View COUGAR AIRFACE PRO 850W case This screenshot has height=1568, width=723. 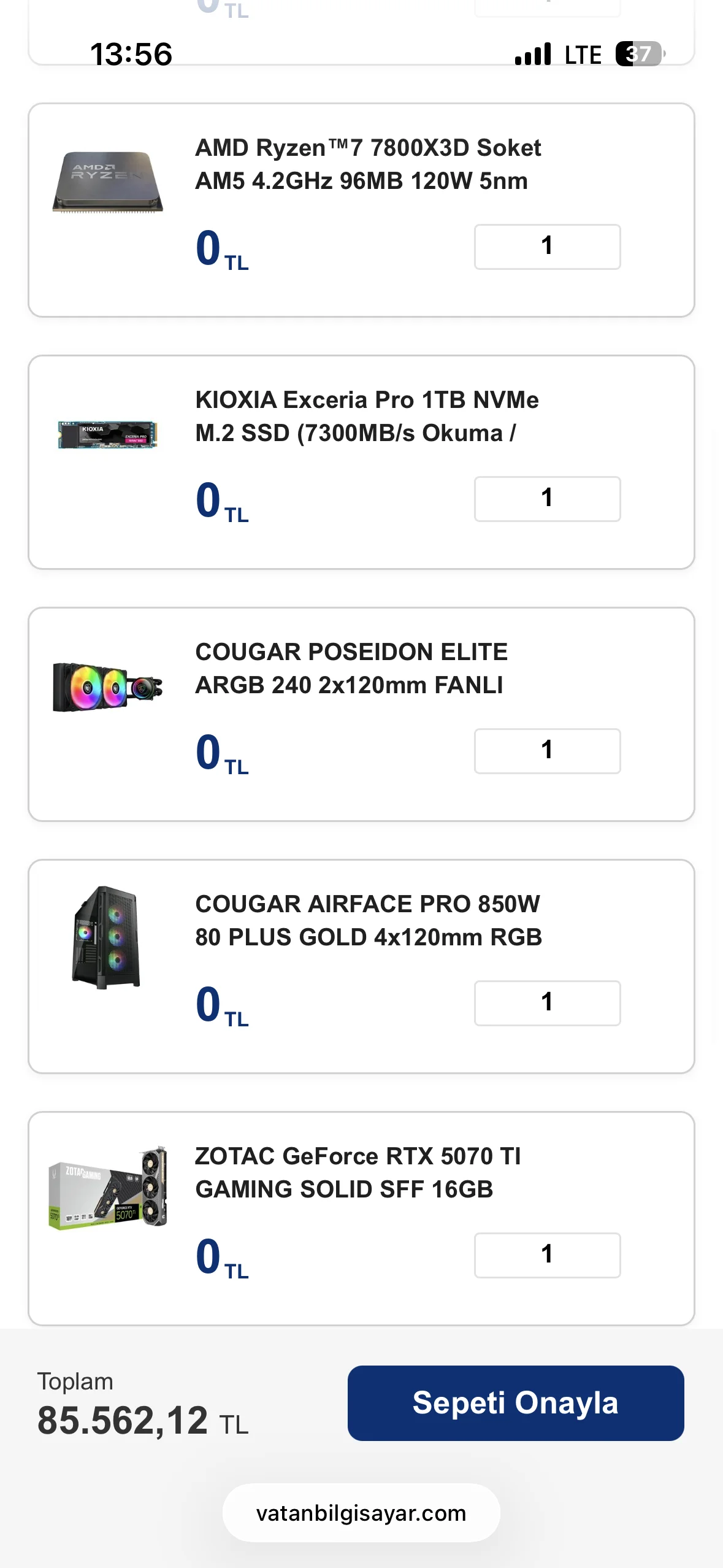(368, 921)
